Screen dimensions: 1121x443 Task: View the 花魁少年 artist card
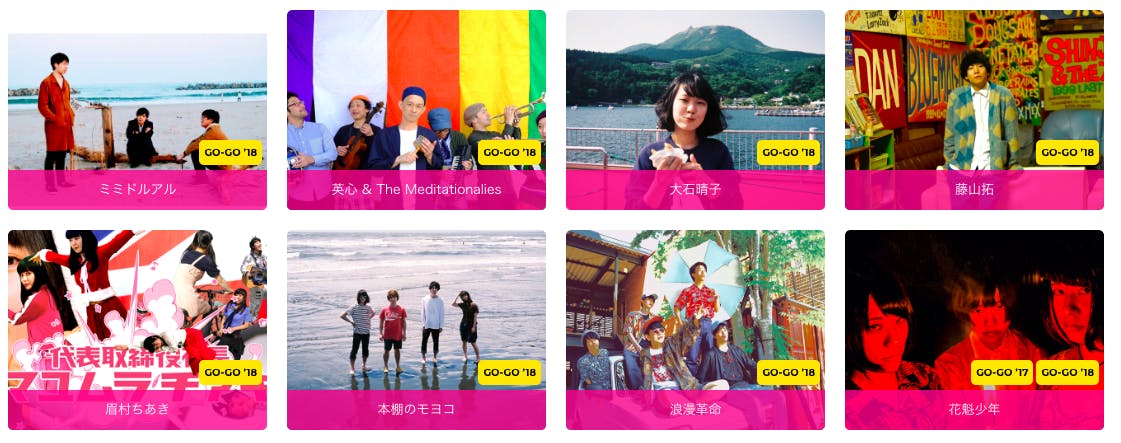[974, 330]
